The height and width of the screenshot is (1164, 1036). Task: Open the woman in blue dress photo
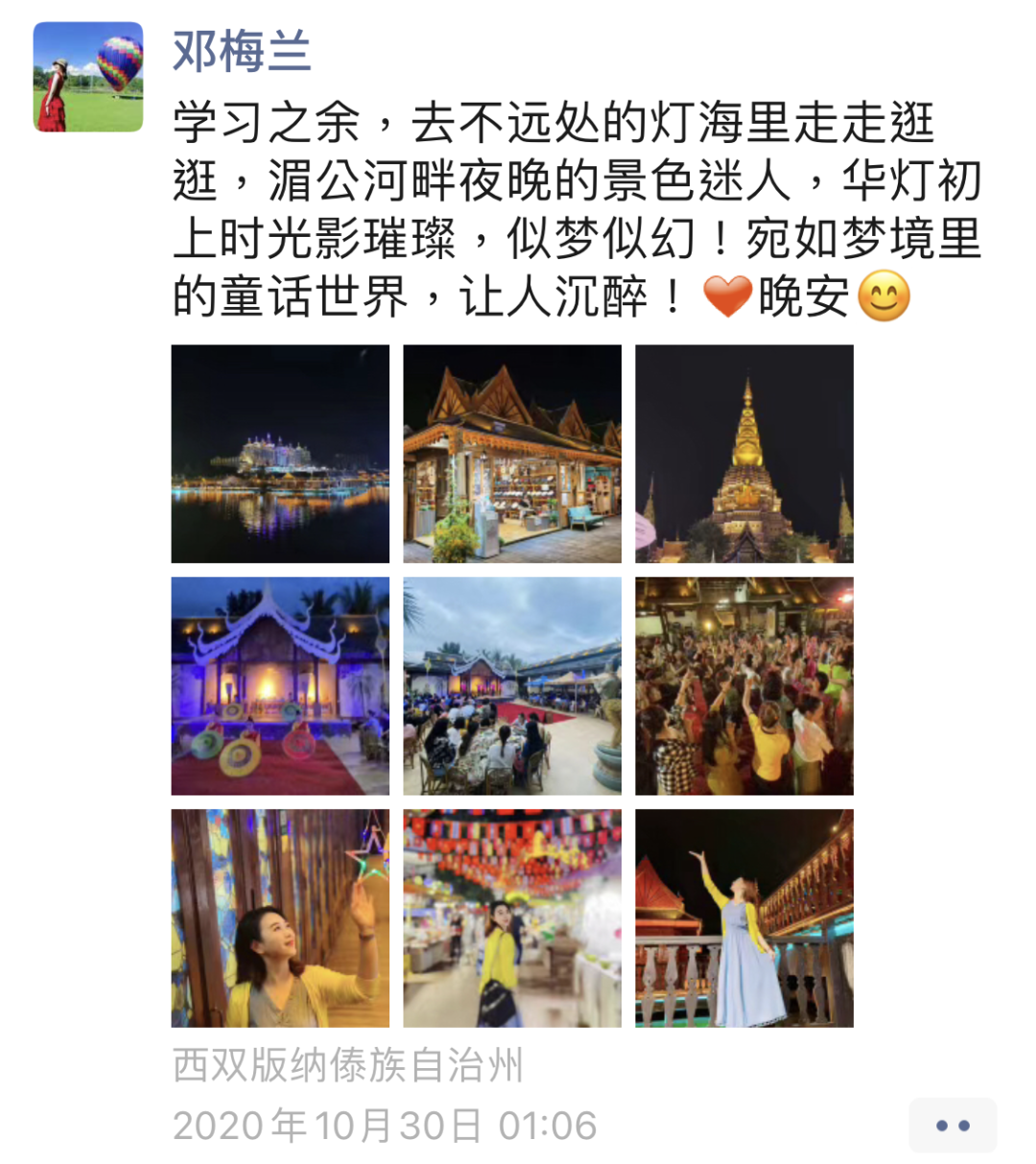pyautogui.click(x=744, y=918)
